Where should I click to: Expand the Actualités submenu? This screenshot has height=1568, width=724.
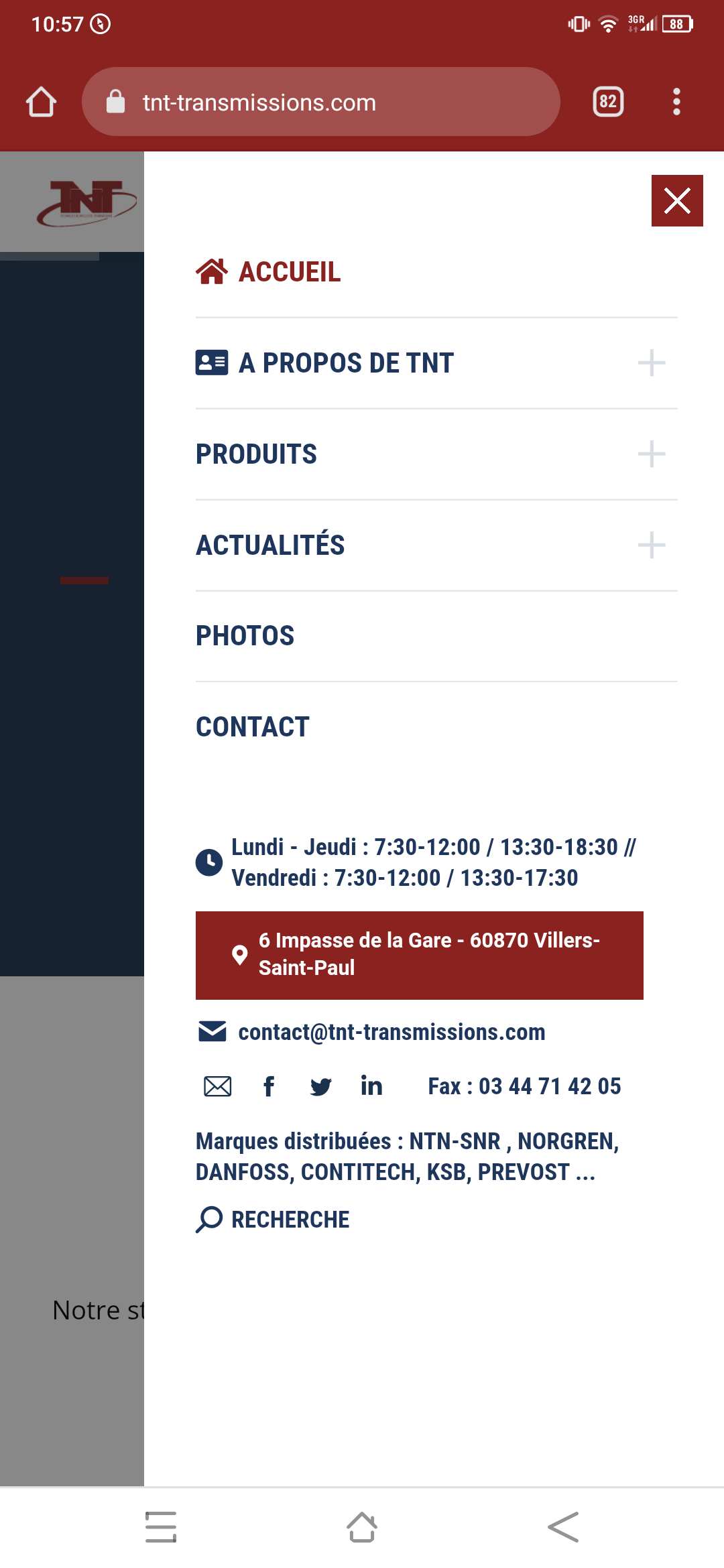coord(651,545)
